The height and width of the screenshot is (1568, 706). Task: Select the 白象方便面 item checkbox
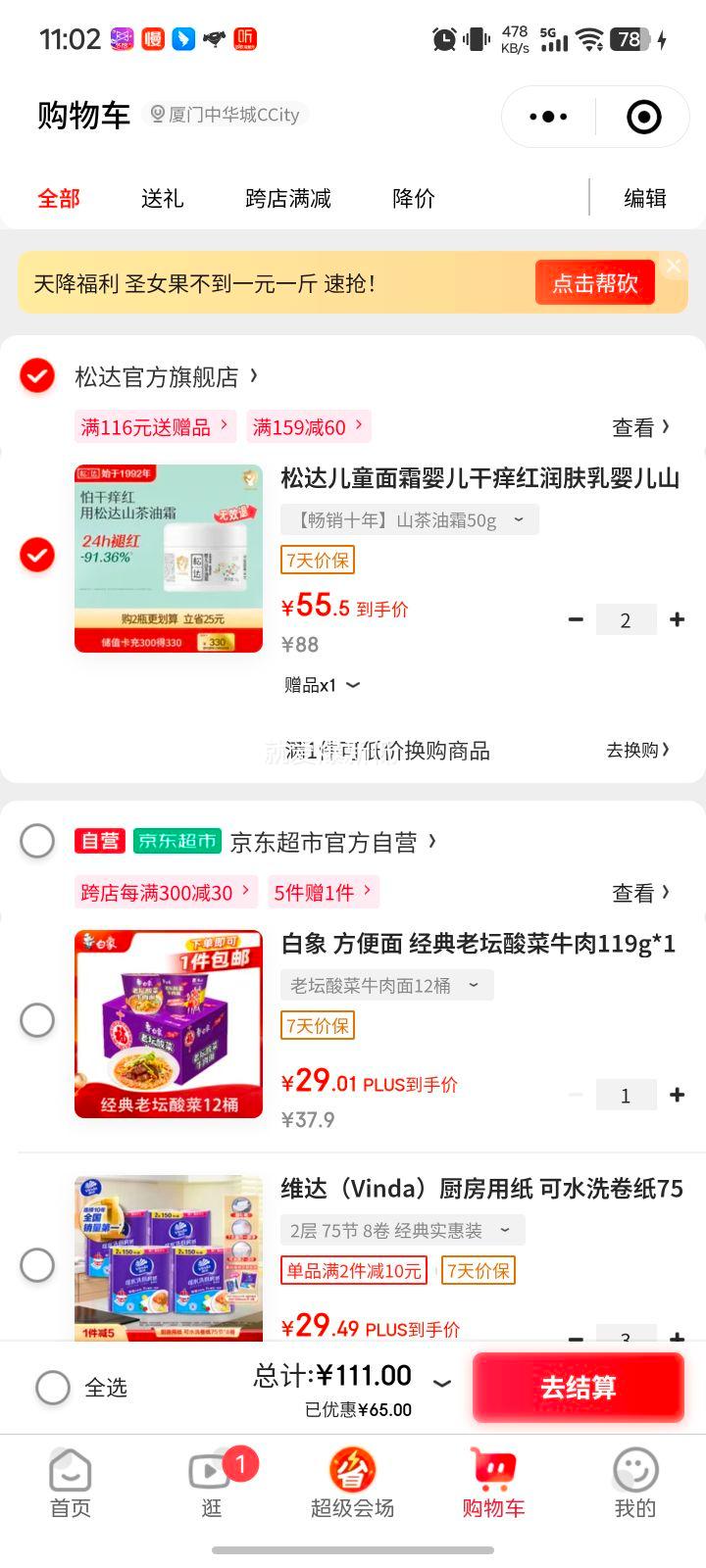(x=37, y=1019)
